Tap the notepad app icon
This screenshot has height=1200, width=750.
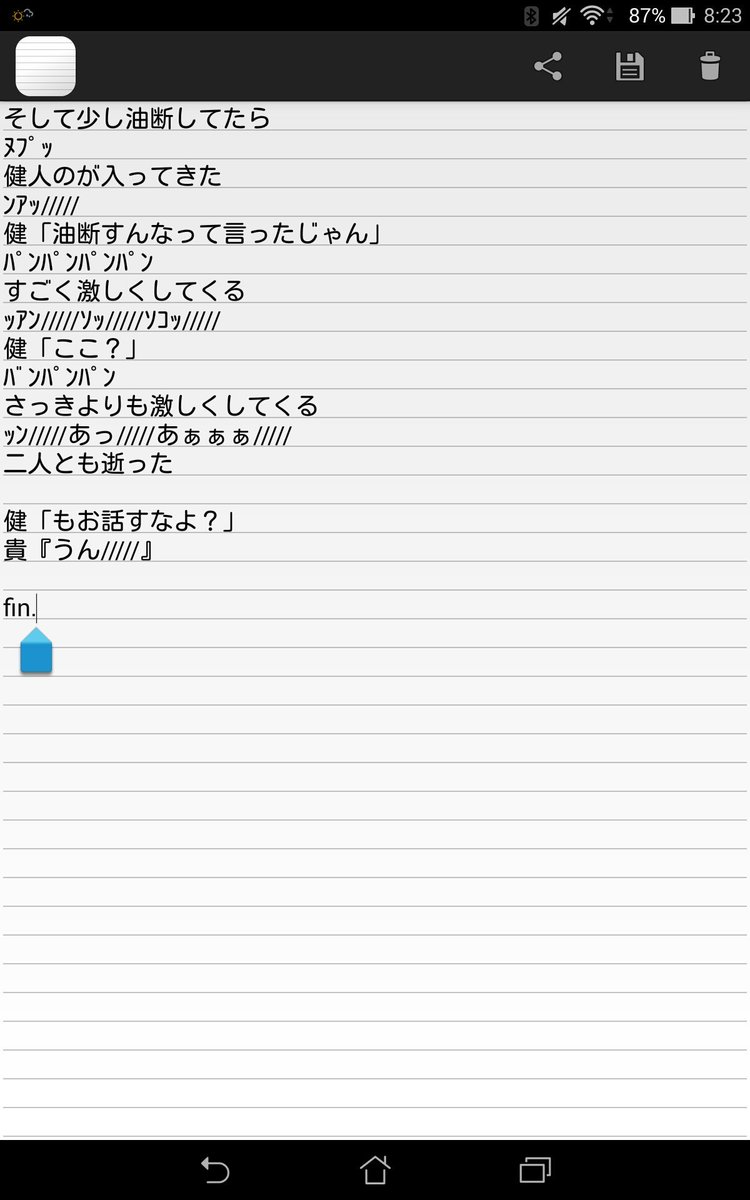(45, 66)
